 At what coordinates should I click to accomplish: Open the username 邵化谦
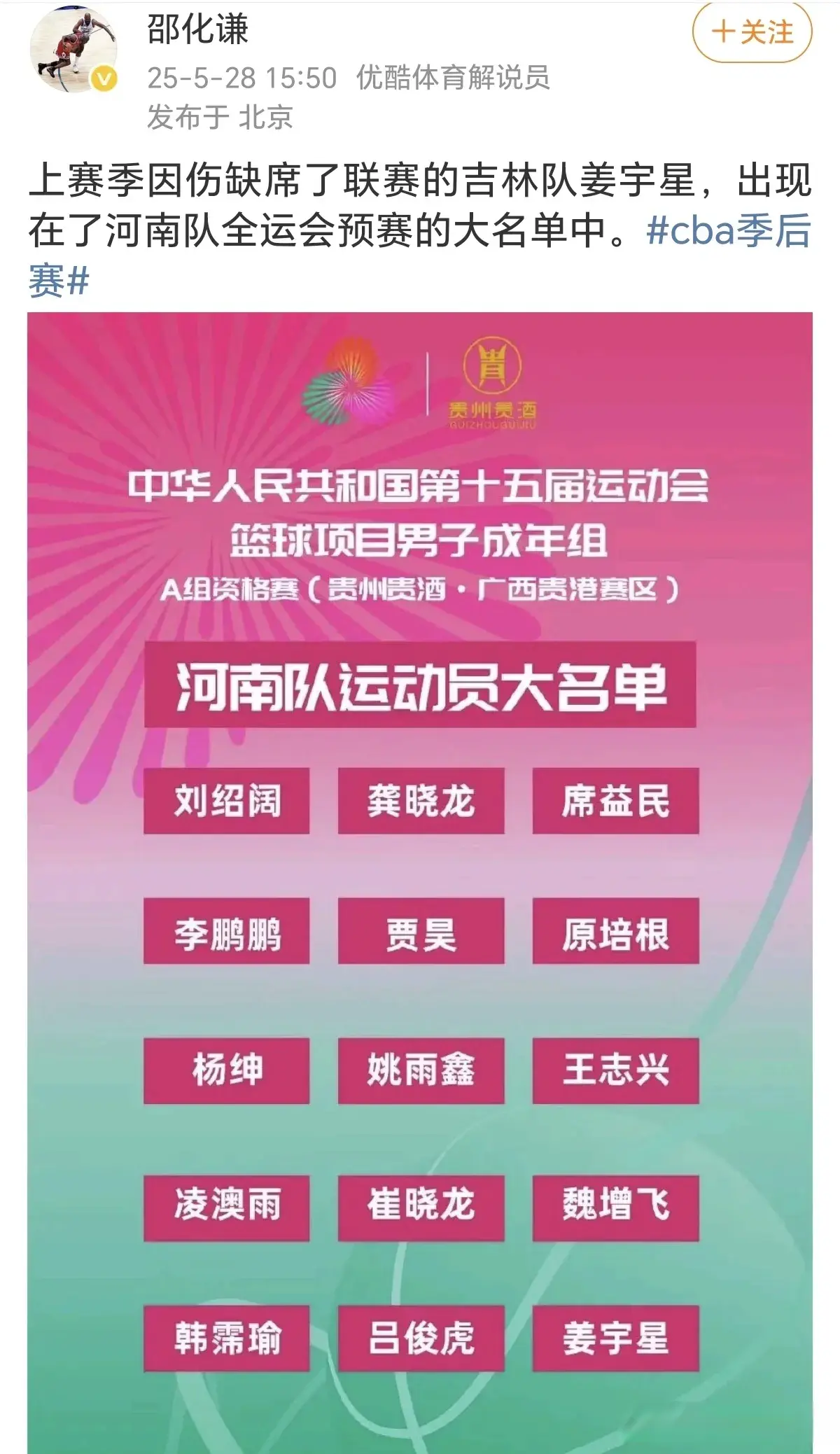198,30
